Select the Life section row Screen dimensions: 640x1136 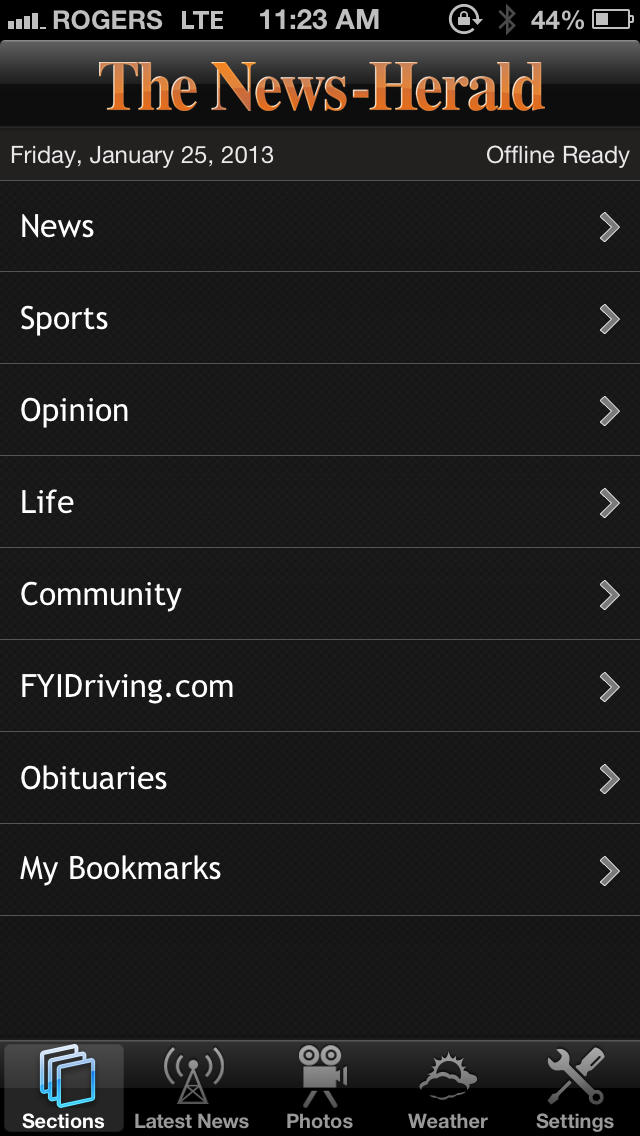320,502
